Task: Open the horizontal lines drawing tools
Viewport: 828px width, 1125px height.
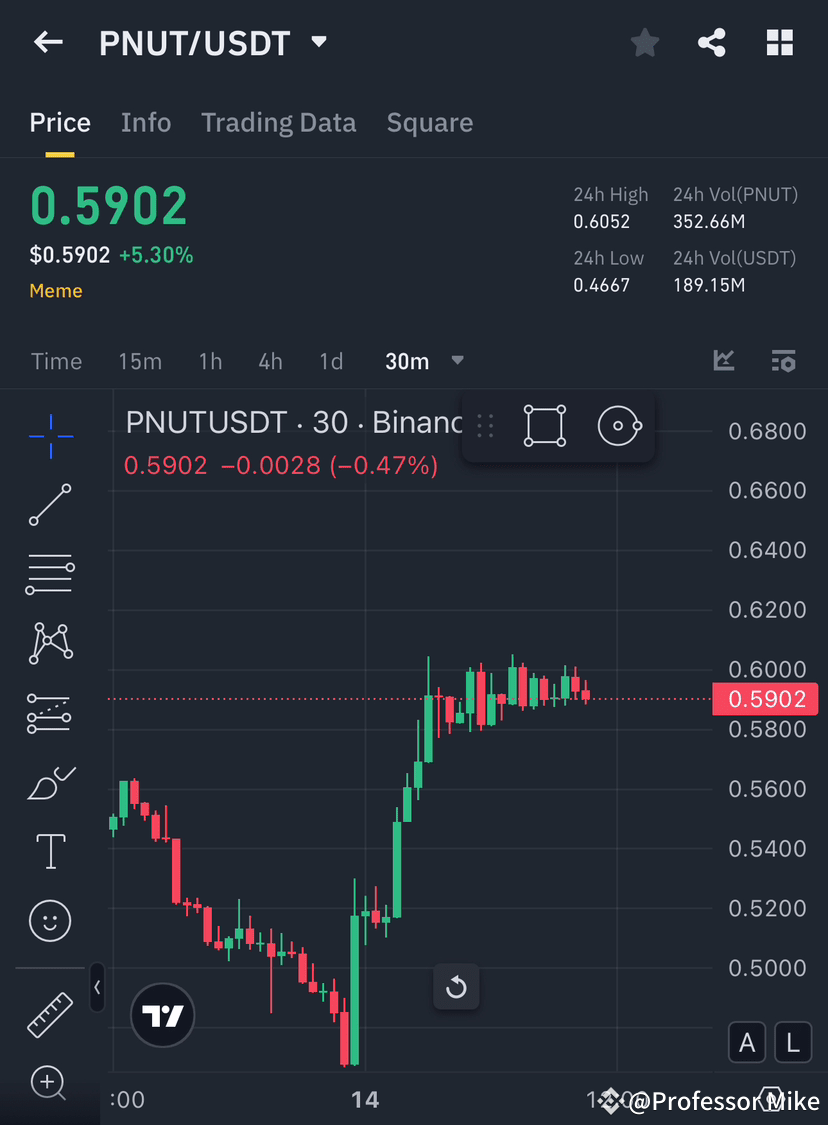Action: coord(50,575)
